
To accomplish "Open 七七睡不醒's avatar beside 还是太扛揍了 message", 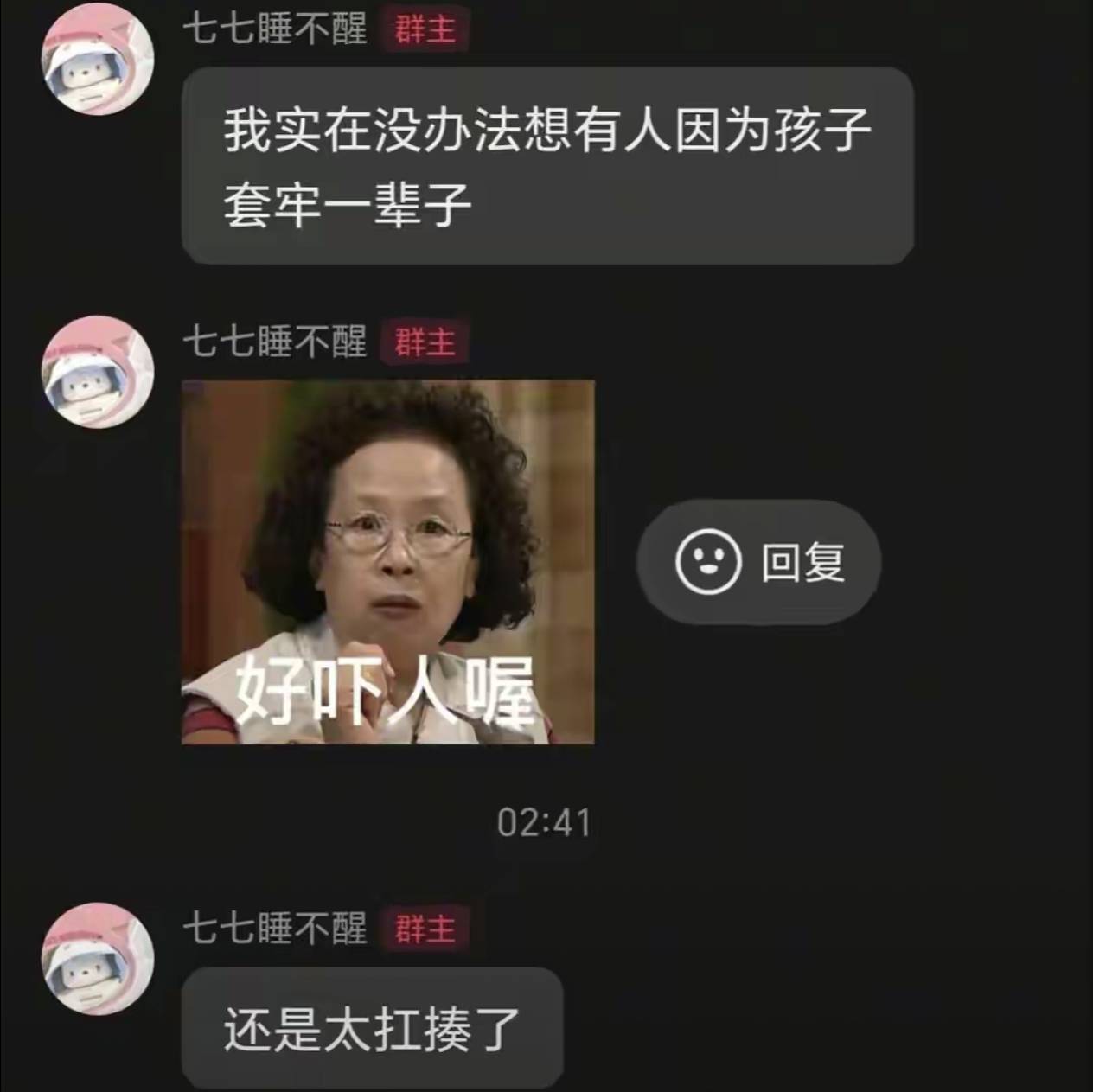I will point(98,958).
